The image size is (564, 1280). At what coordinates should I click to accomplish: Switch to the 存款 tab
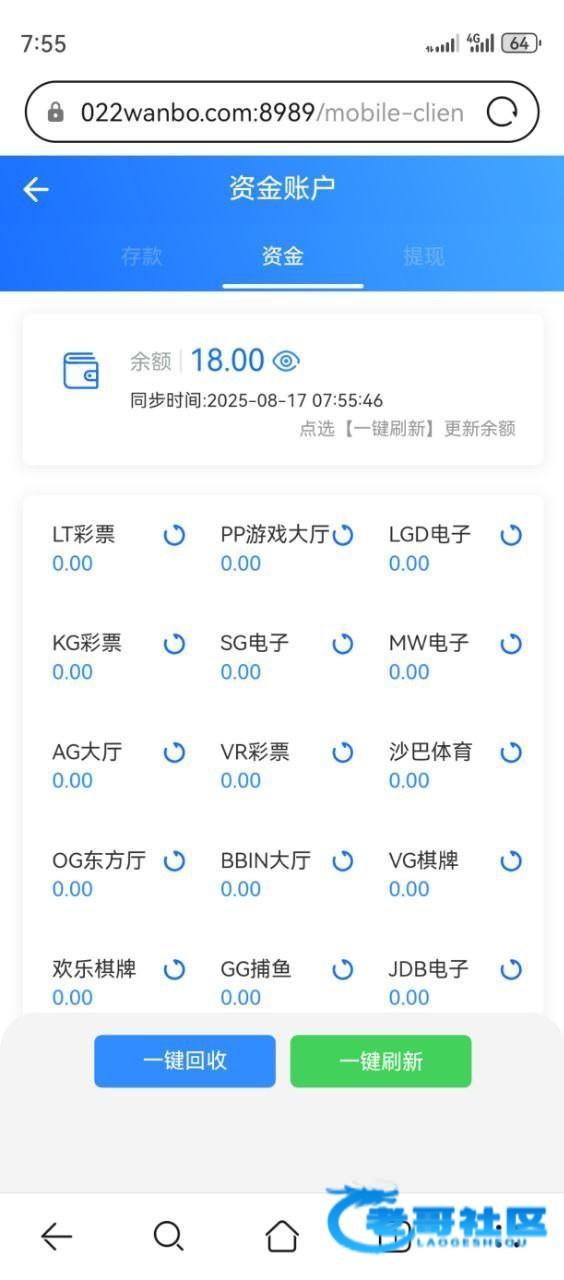click(x=141, y=257)
